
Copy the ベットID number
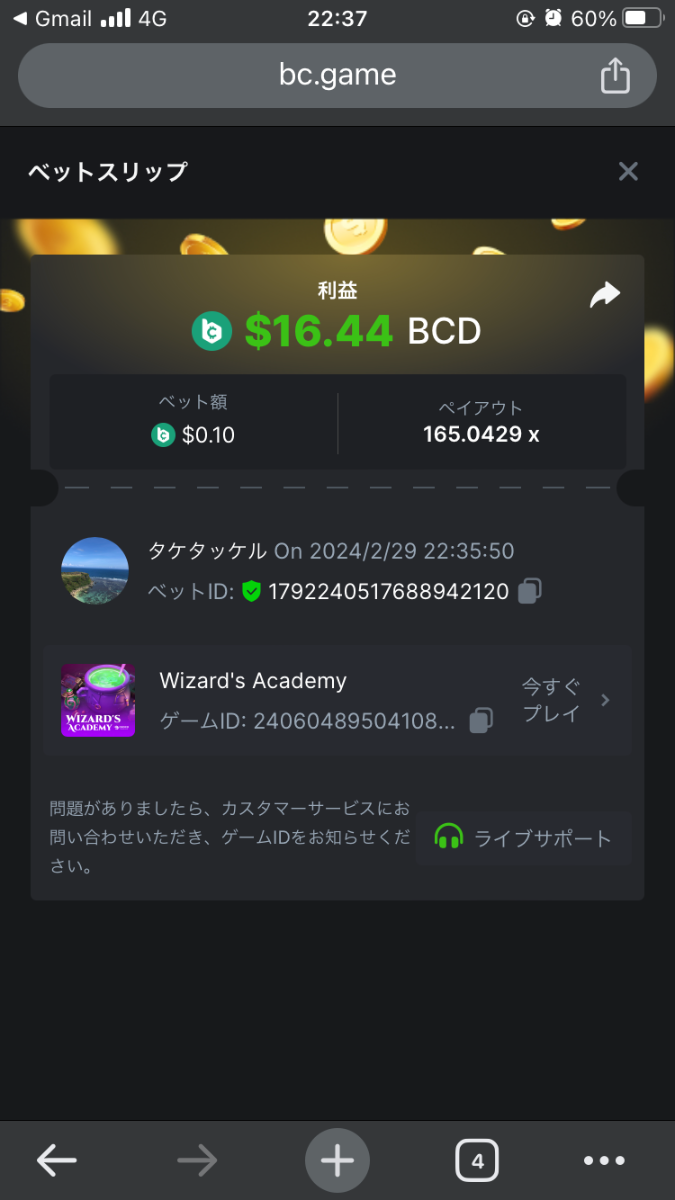[530, 591]
